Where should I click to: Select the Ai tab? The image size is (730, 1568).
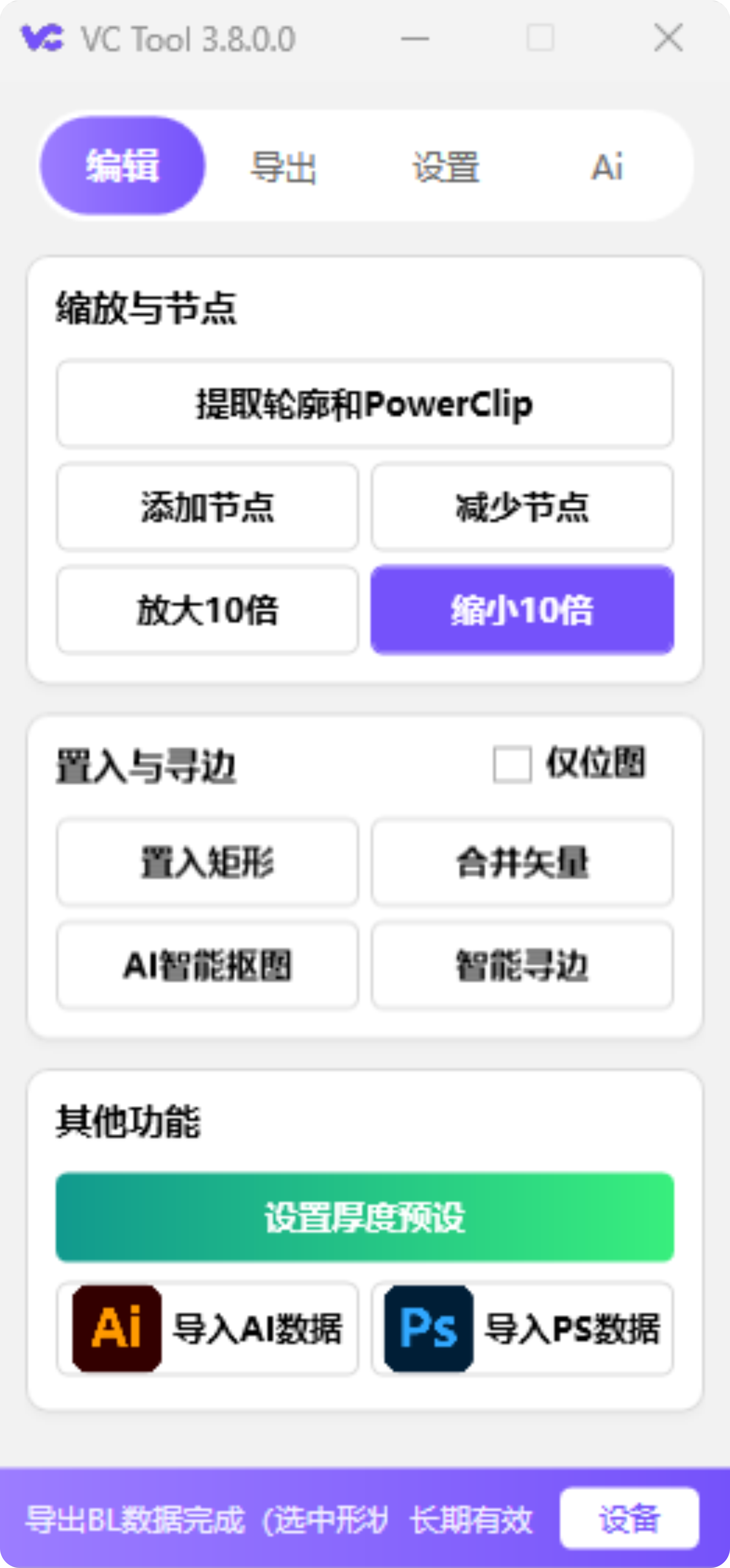[606, 166]
